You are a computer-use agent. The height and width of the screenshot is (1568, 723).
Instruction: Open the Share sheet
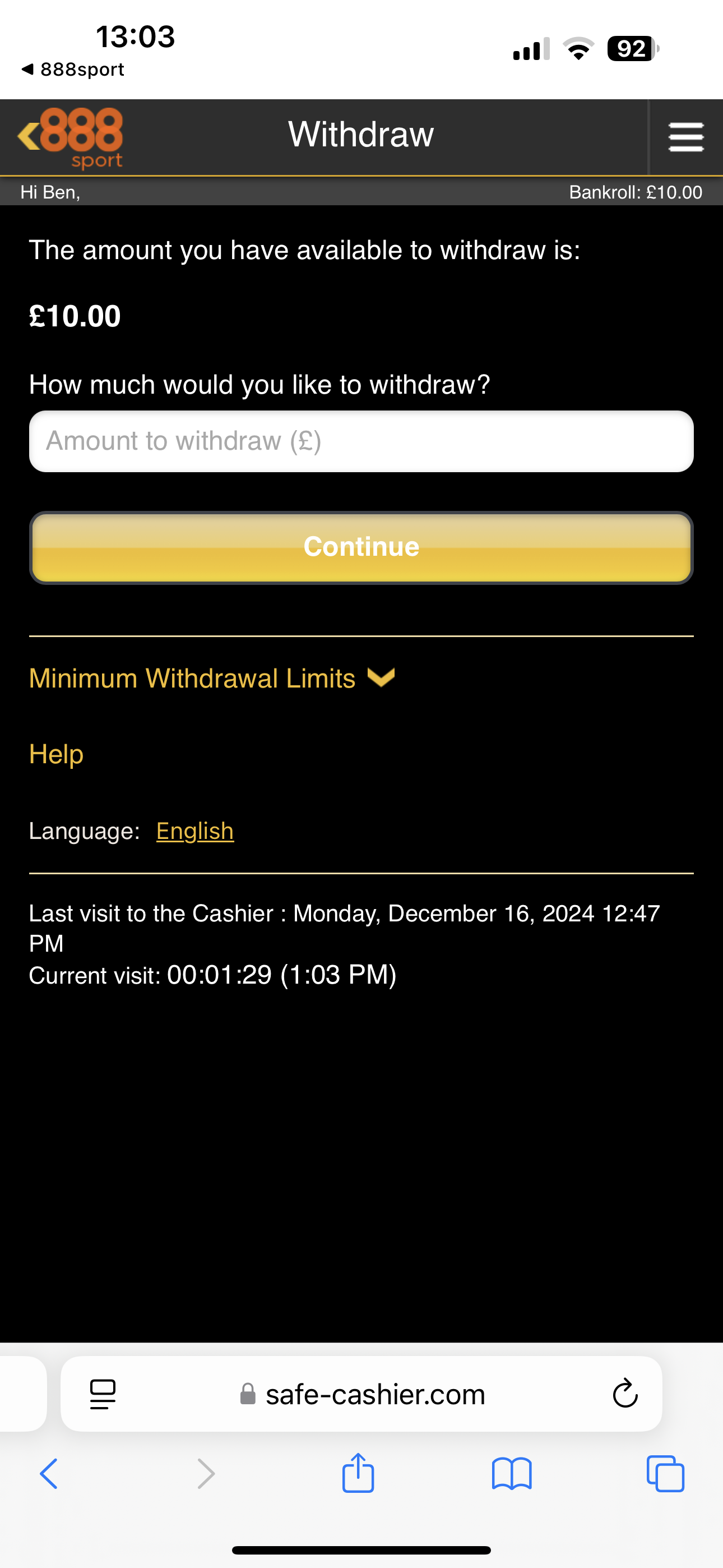(359, 1473)
